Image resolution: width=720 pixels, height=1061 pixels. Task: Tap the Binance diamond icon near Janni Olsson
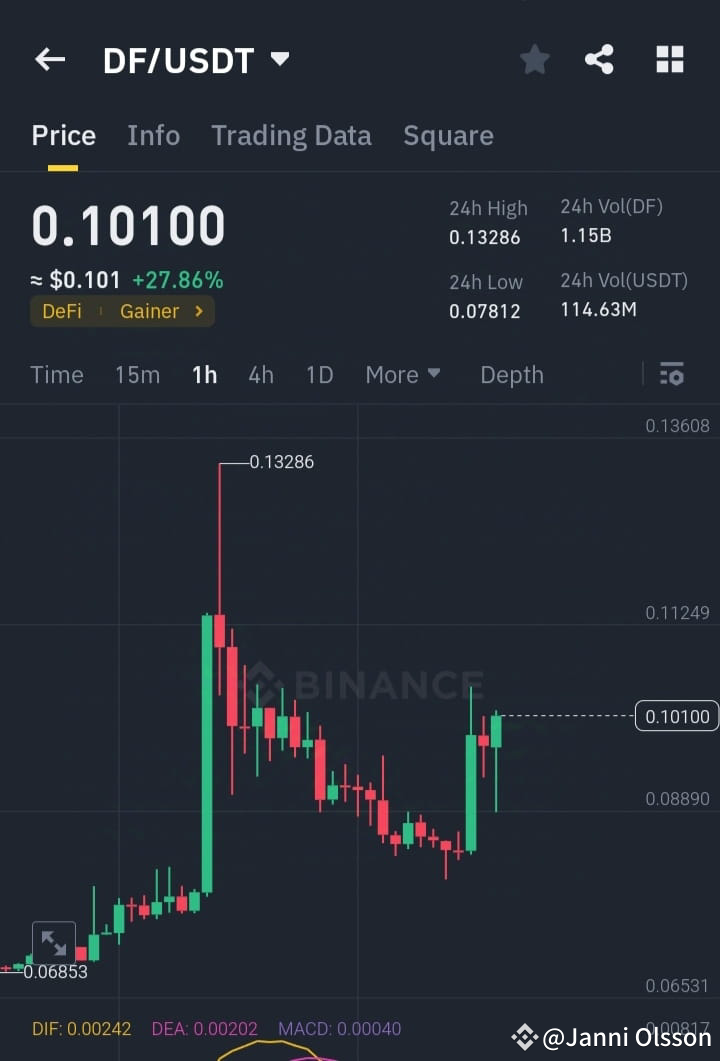pyautogui.click(x=524, y=1038)
